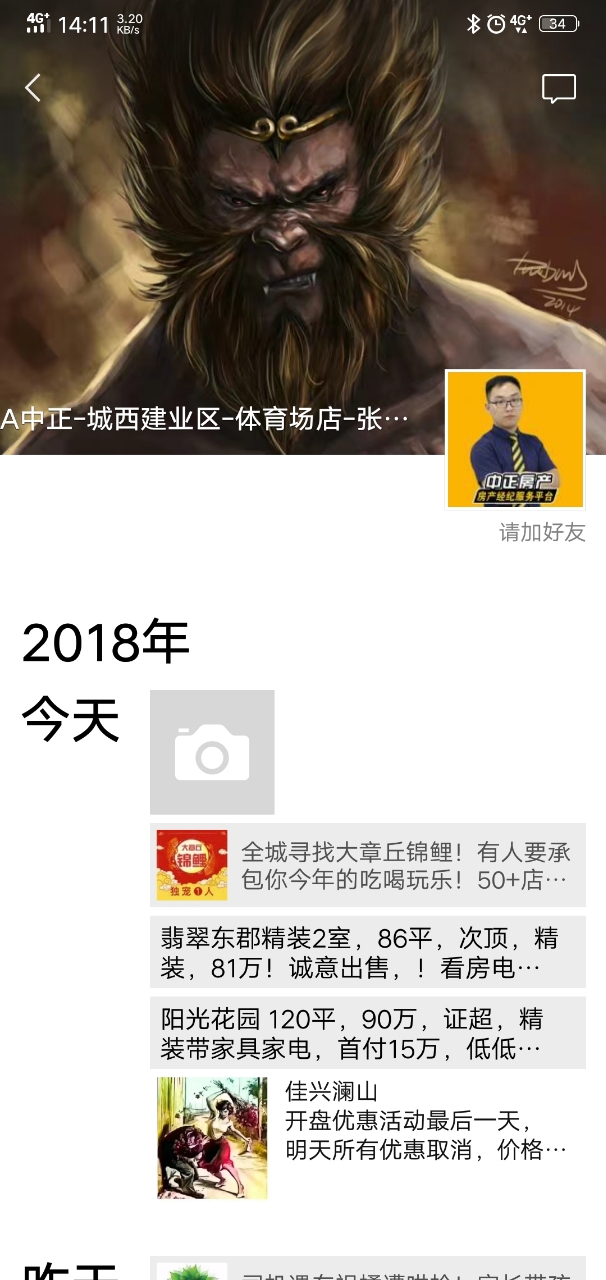The height and width of the screenshot is (1280, 606).
Task: Open the message notifications icon
Action: point(558,88)
